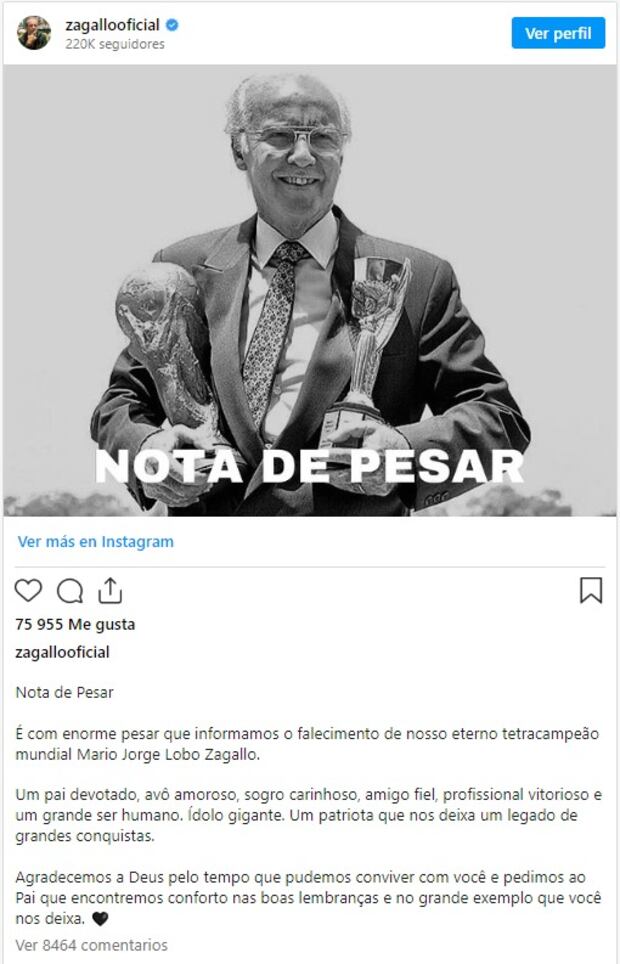Viewport: 620px width, 964px height.
Task: Open zagallooficial profile avatar
Action: tap(34, 33)
